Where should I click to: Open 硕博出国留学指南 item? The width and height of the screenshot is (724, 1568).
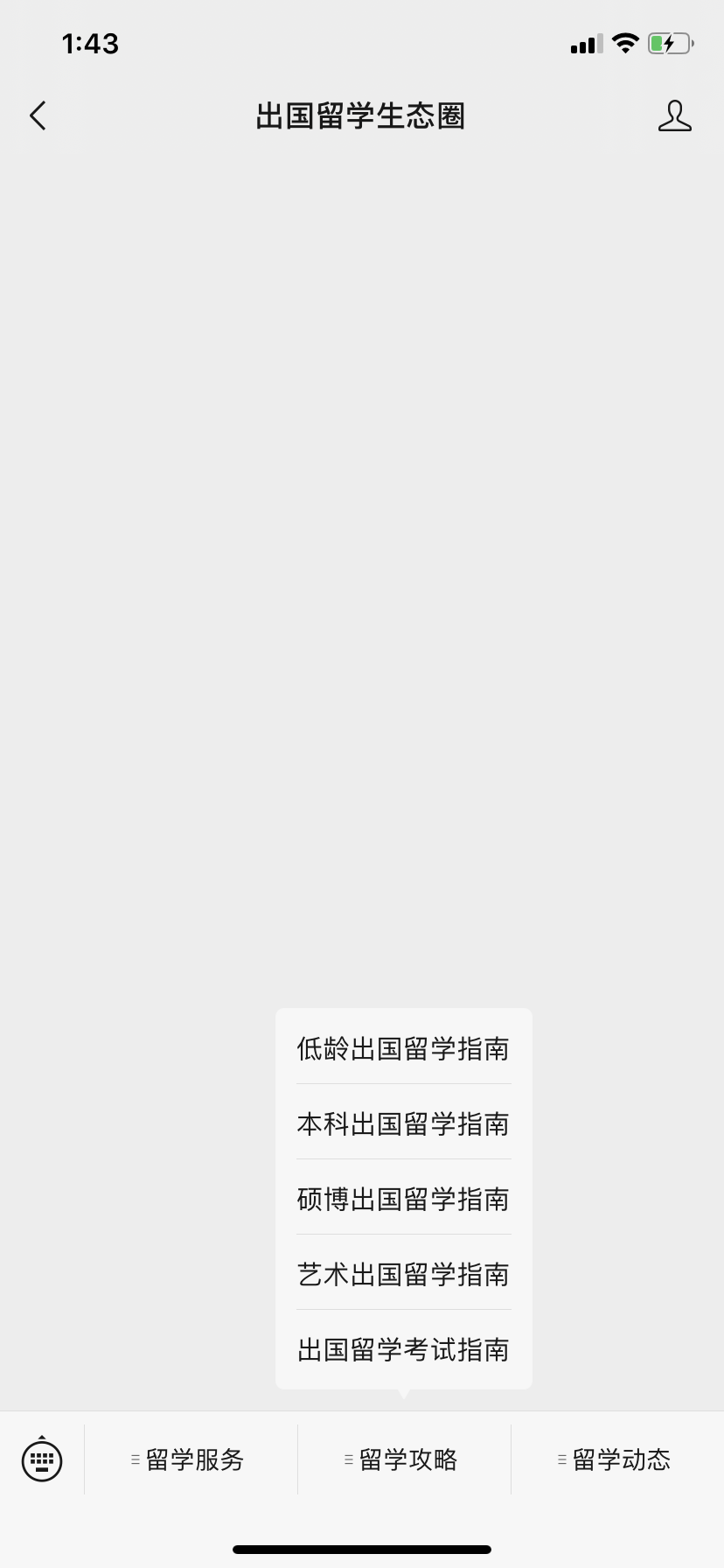click(403, 1199)
